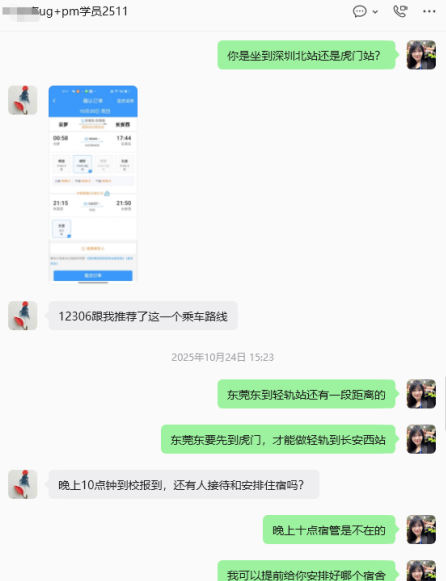This screenshot has width=446, height=581.
Task: Open the 12306 ticket order screenshot image
Action: point(93,185)
